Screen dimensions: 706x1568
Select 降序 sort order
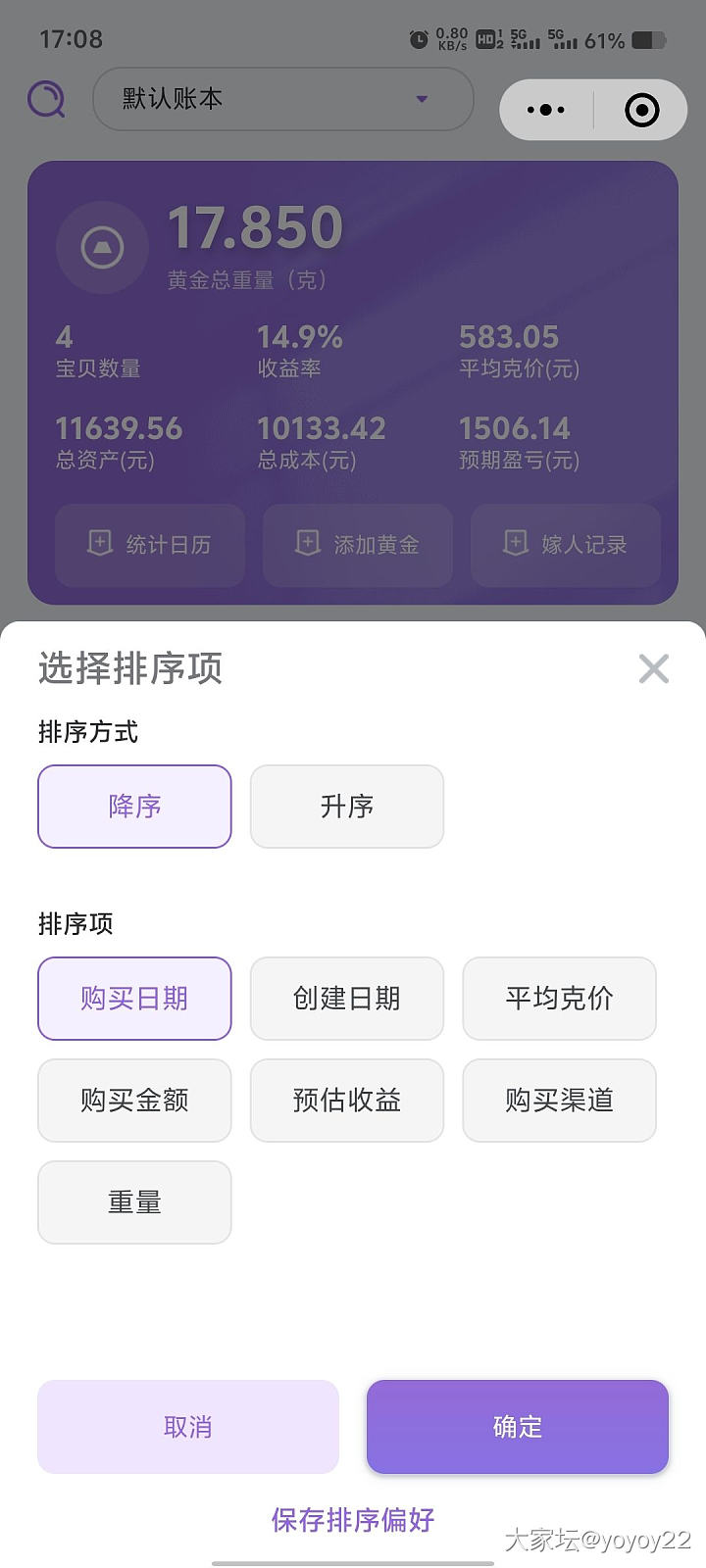point(134,806)
